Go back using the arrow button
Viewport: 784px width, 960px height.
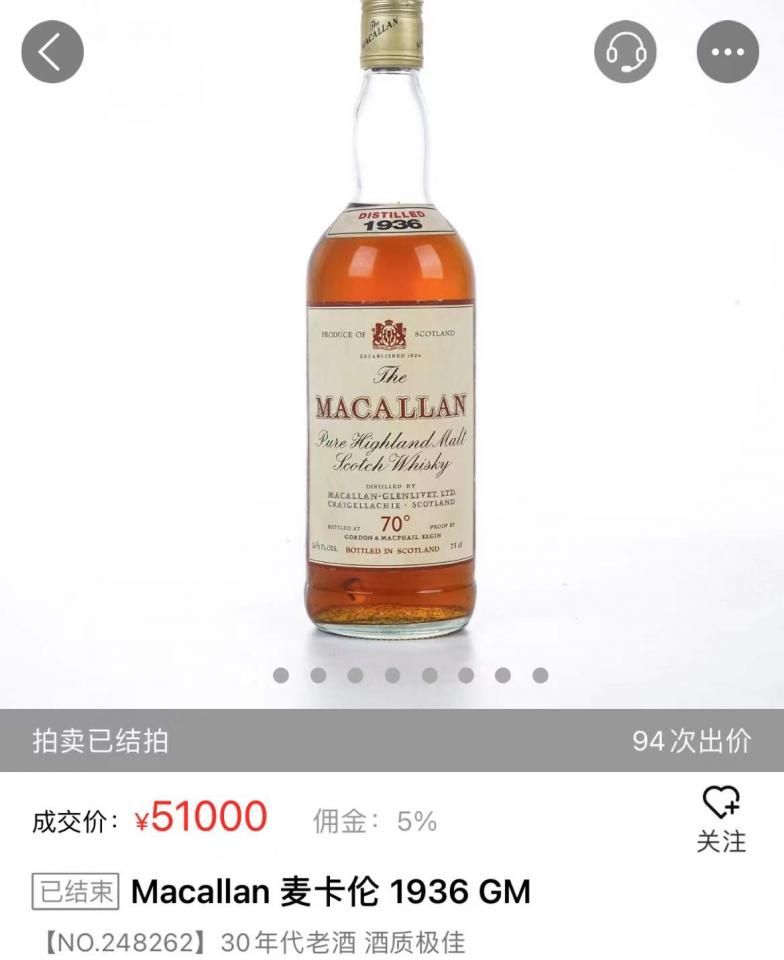pos(52,52)
